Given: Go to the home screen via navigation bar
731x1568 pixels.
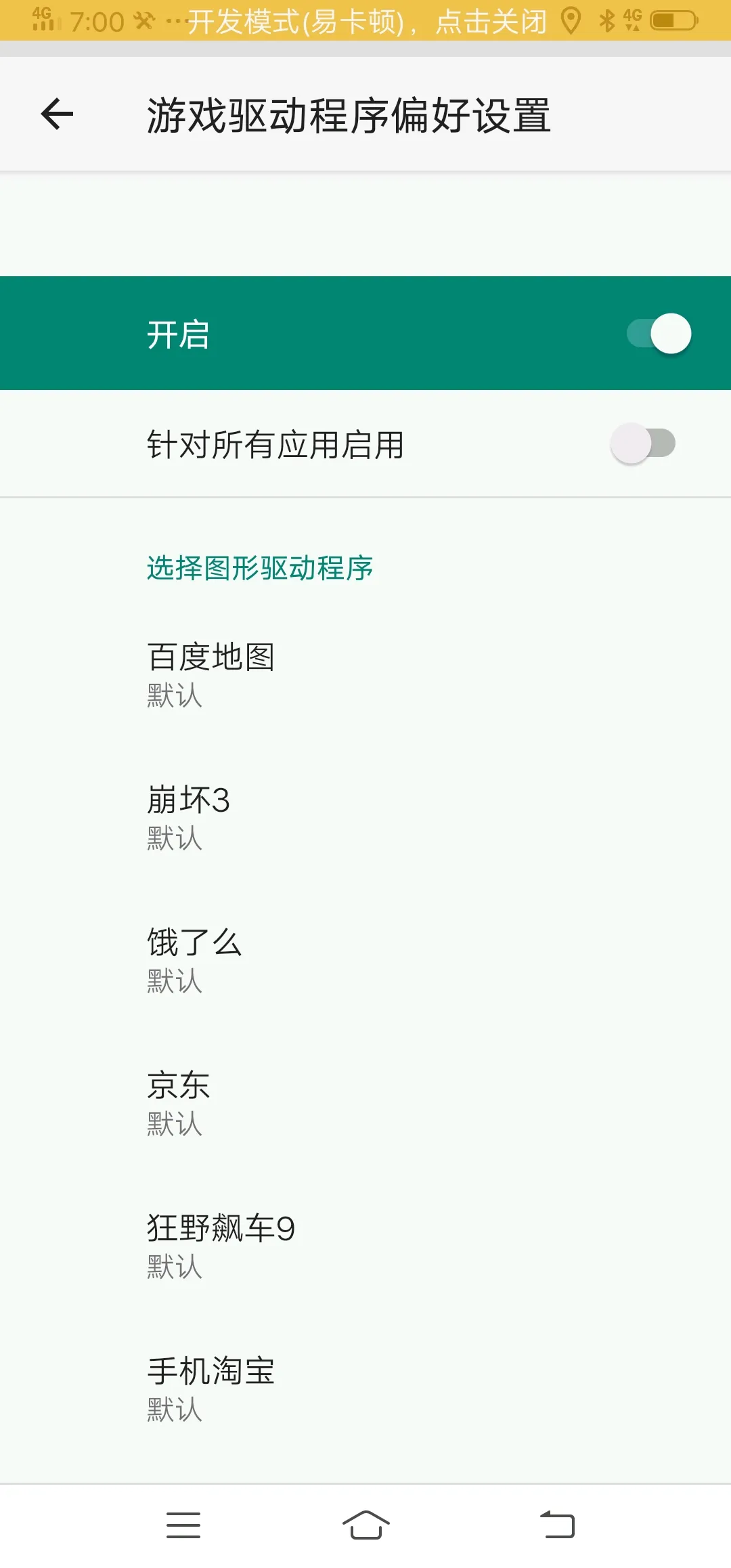Looking at the screenshot, I should pyautogui.click(x=365, y=1526).
